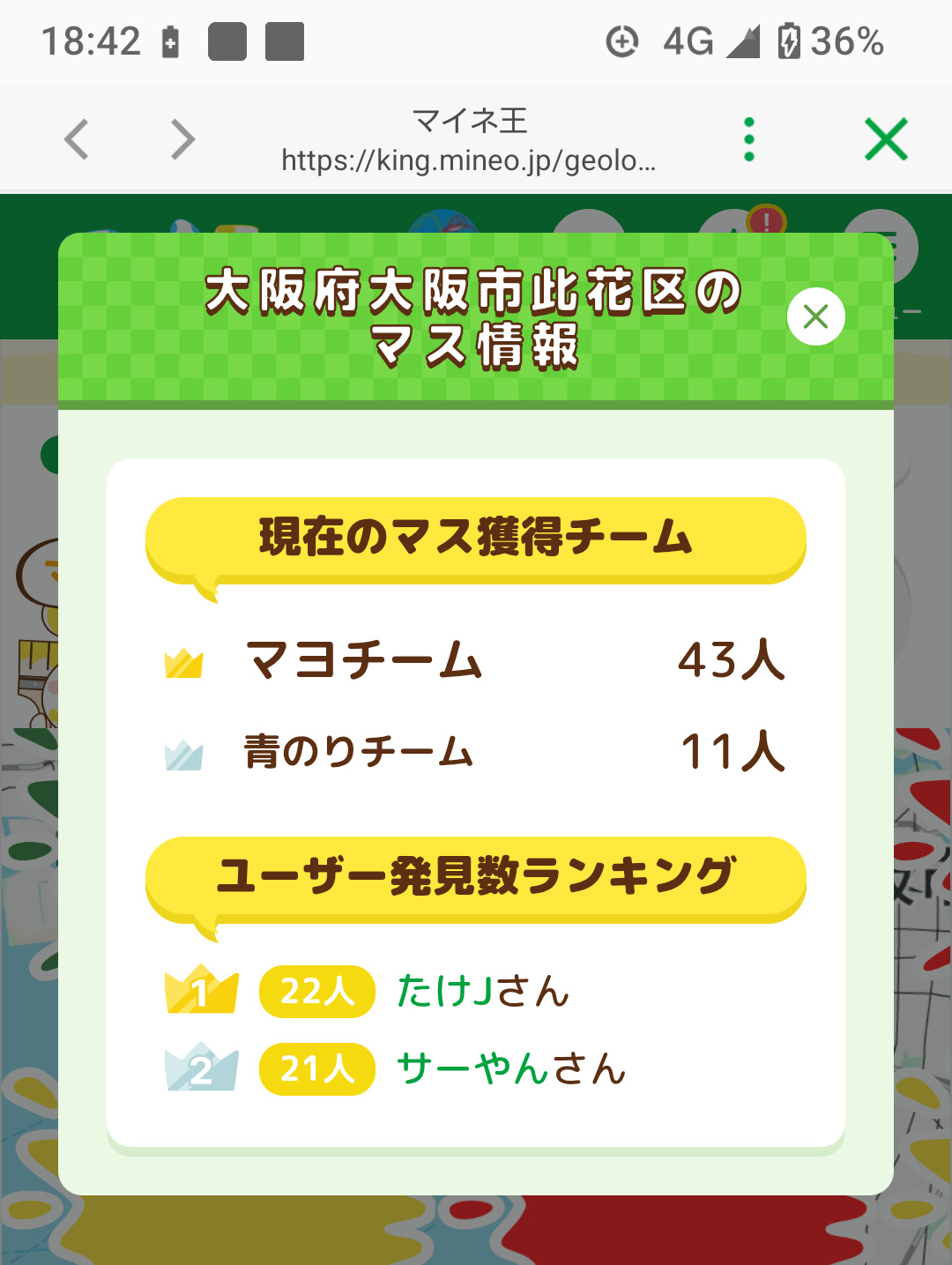The height and width of the screenshot is (1265, 952).
Task: Close the マイネ王 in-app browser
Action: 886,139
